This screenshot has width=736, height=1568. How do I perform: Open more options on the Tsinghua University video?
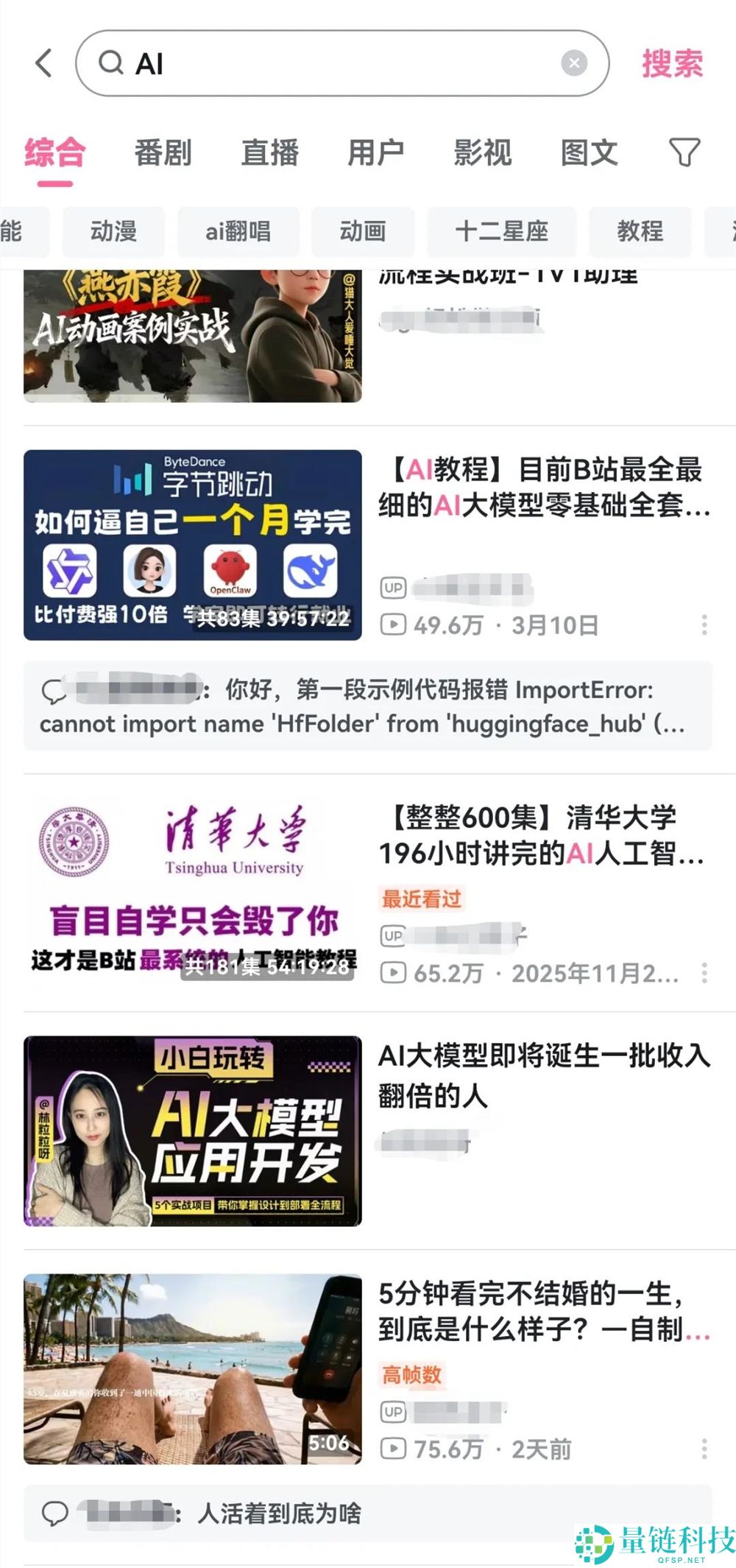click(x=705, y=974)
